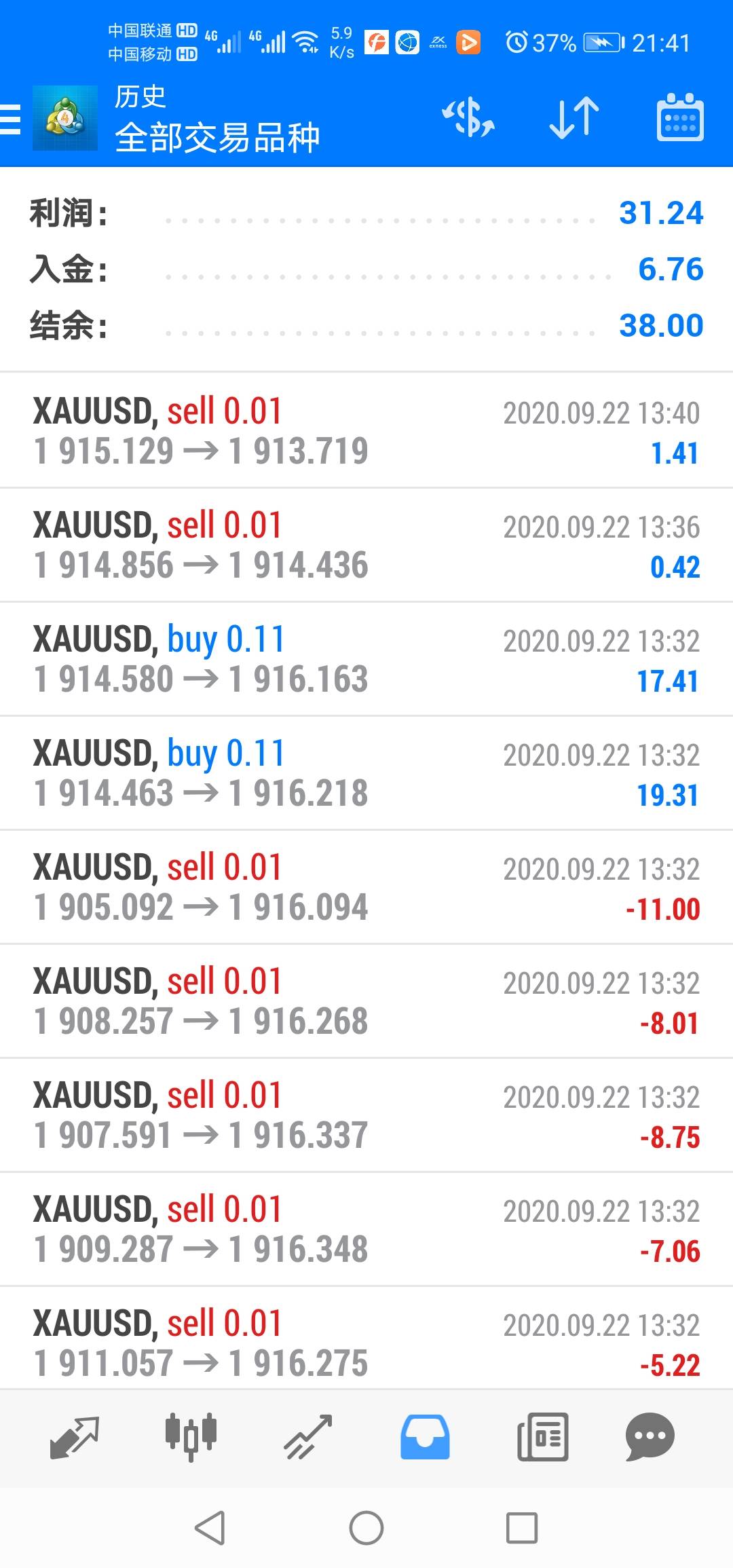Choose a history date range via calendar
The height and width of the screenshot is (1568, 733).
point(680,118)
